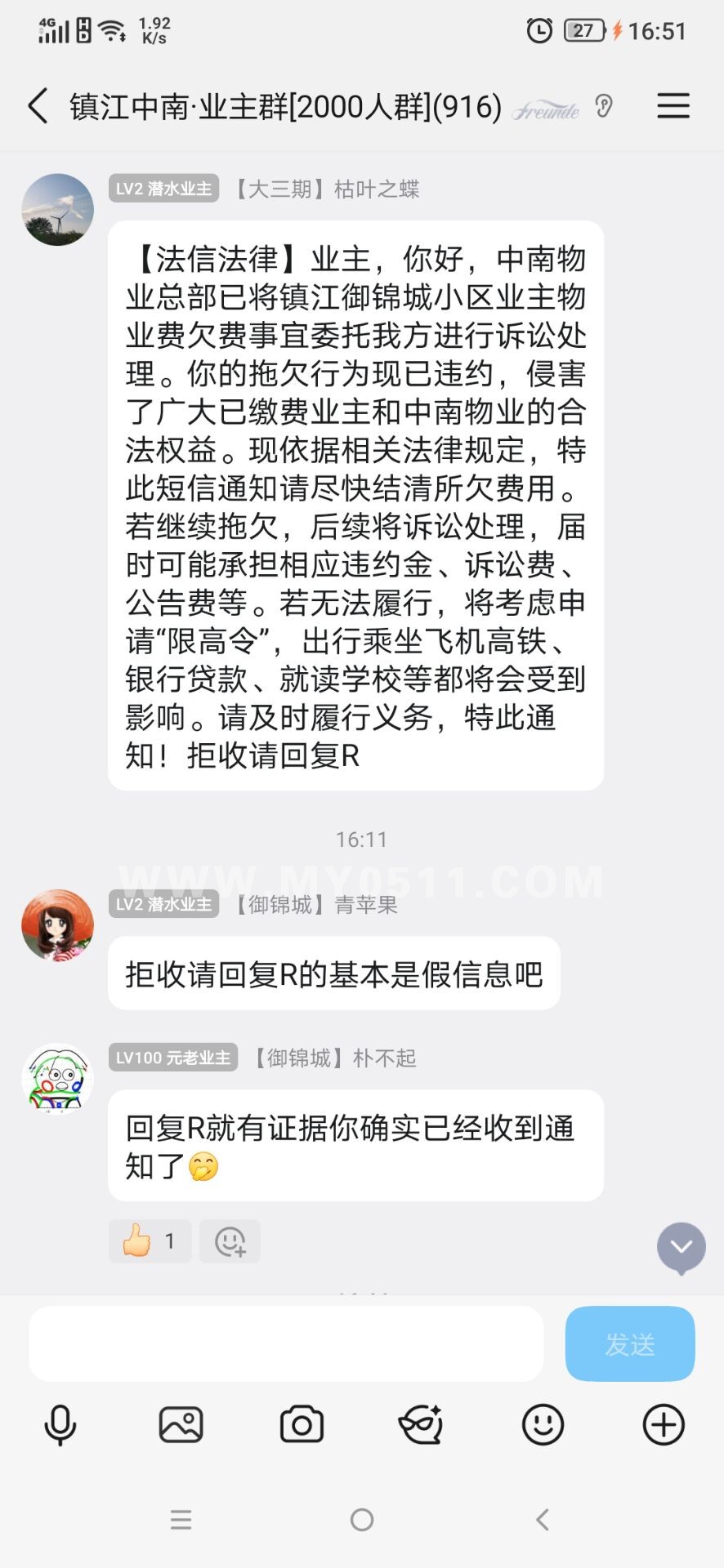This screenshot has width=724, height=1568.
Task: Go to the system home screen
Action: tap(362, 1520)
